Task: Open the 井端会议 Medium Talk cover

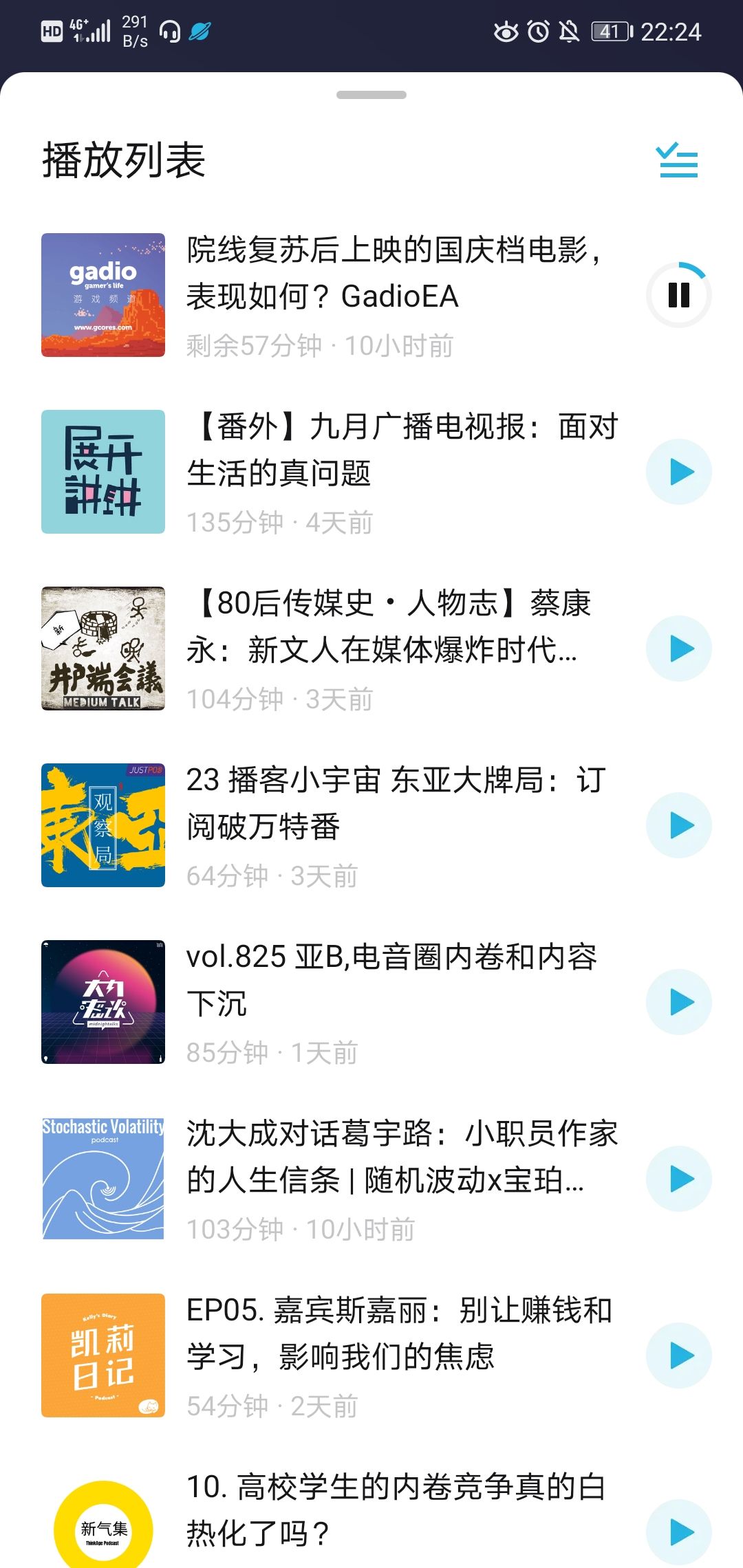Action: [103, 649]
